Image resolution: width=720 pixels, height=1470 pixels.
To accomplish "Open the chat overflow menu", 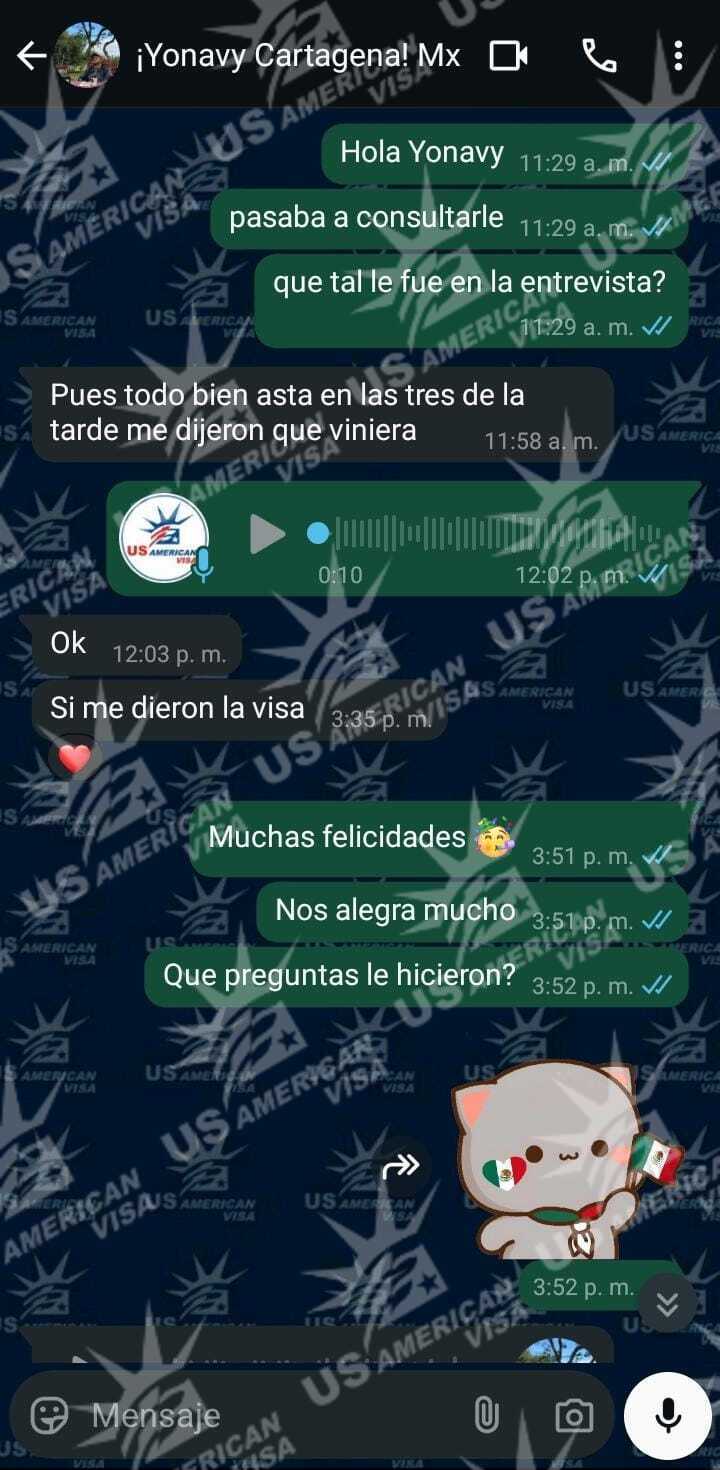I will click(678, 56).
